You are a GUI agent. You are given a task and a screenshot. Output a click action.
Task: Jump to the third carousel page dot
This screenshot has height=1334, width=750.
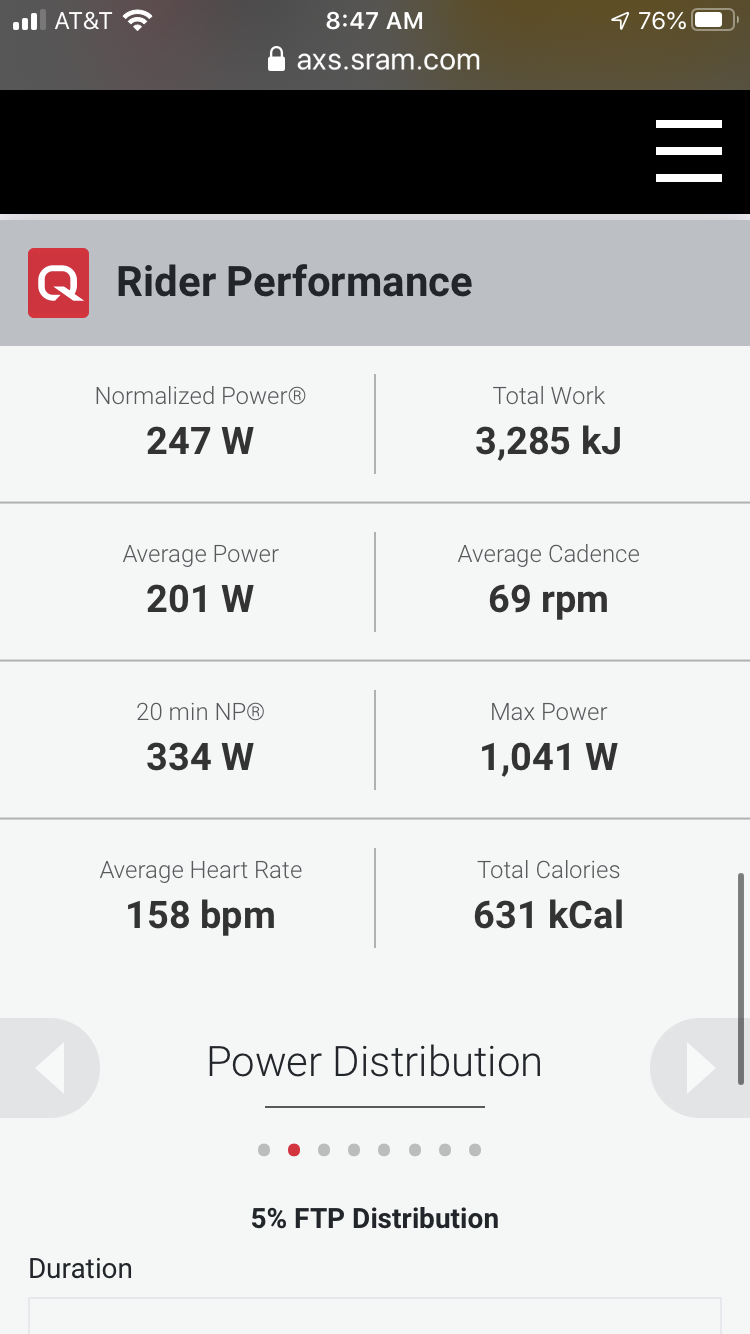click(324, 1150)
